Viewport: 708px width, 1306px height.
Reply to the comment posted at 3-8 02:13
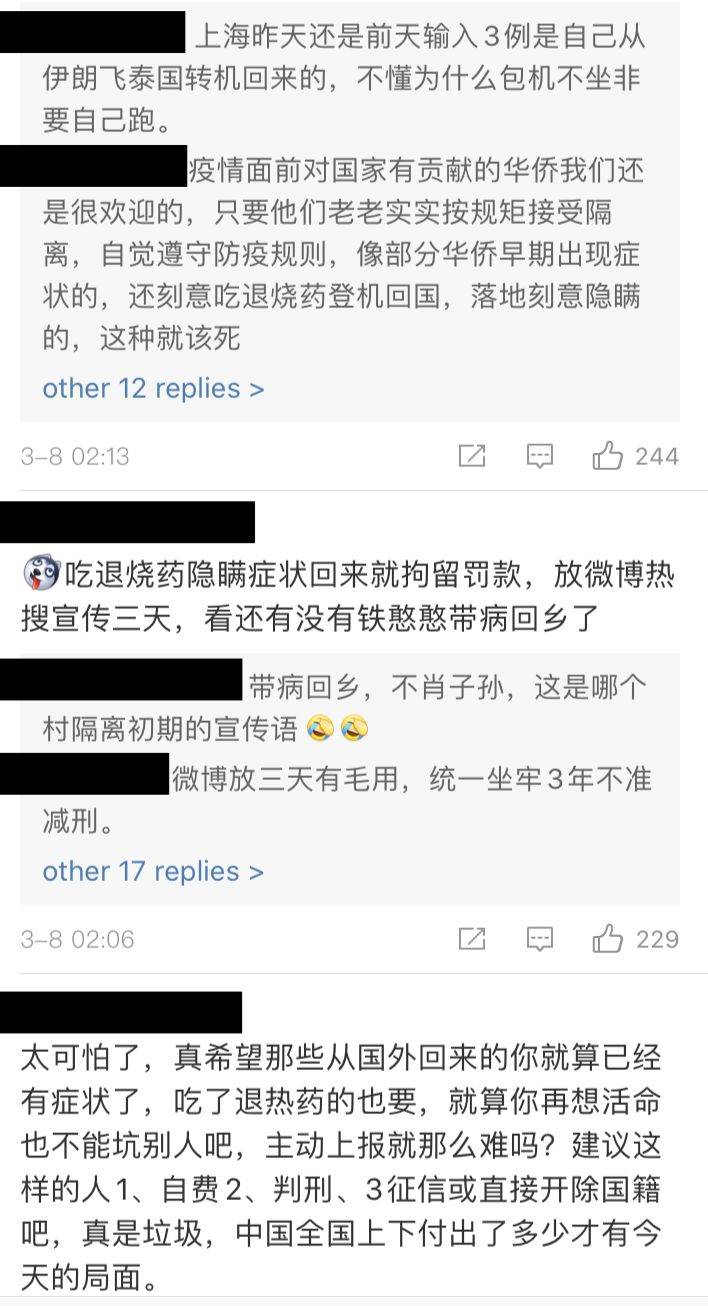click(540, 457)
